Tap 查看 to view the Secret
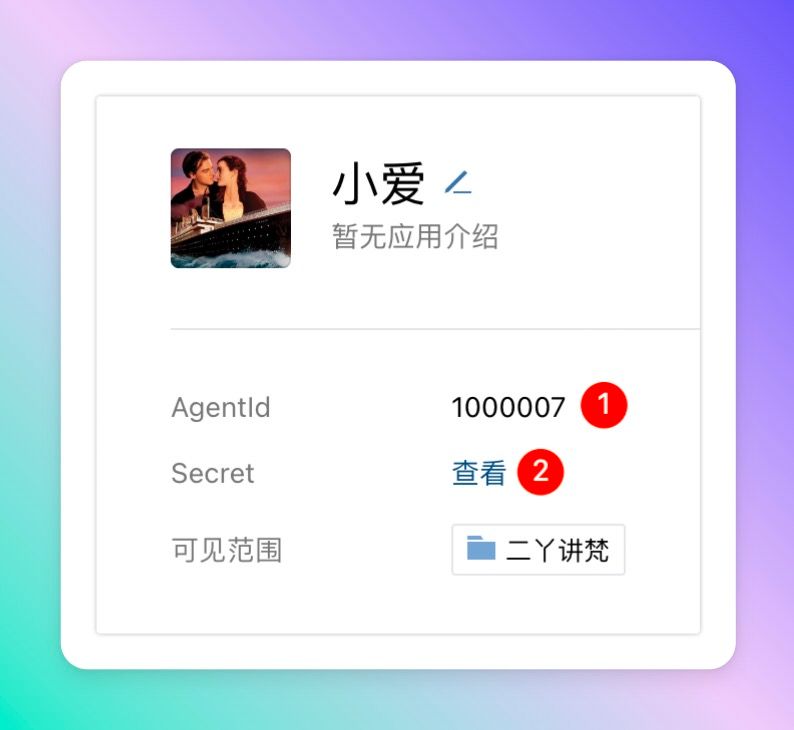 (x=479, y=473)
